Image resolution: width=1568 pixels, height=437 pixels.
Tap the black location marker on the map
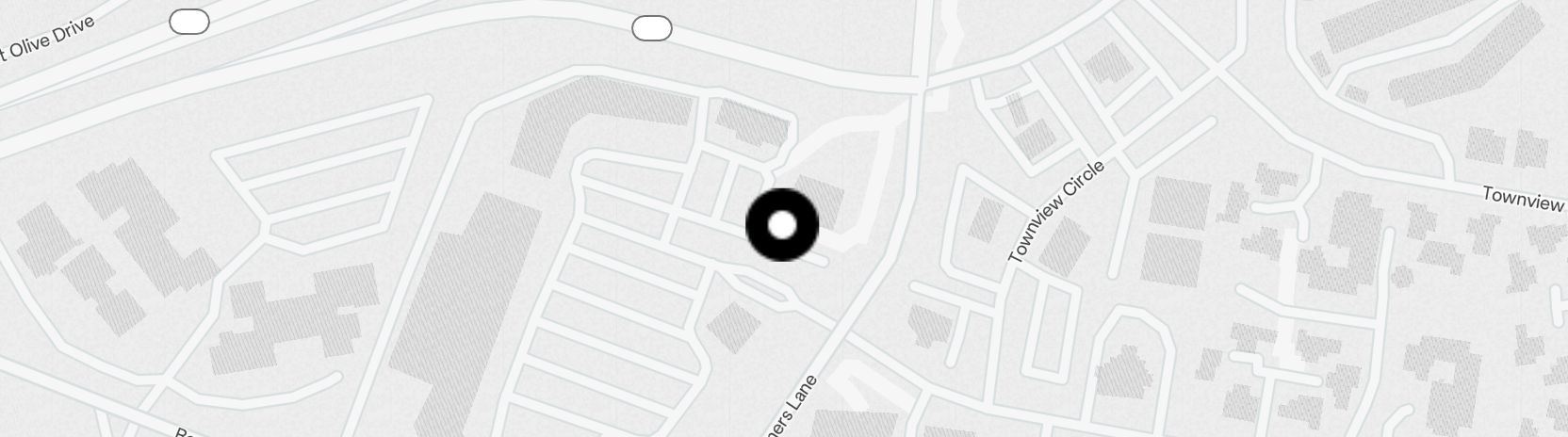(782, 225)
